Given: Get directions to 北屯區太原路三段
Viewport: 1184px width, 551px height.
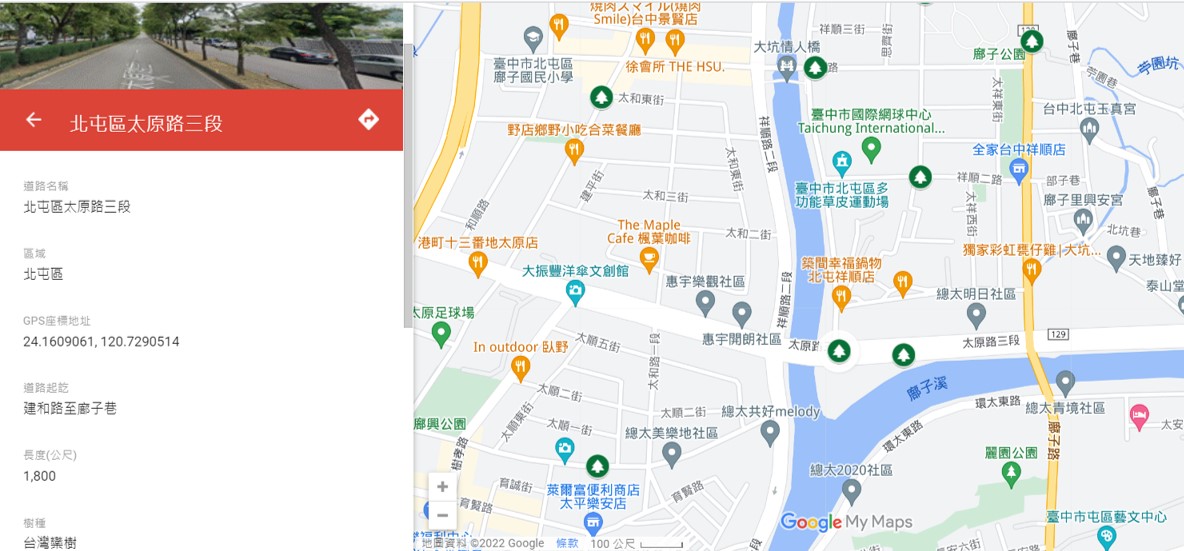Looking at the screenshot, I should pos(368,120).
